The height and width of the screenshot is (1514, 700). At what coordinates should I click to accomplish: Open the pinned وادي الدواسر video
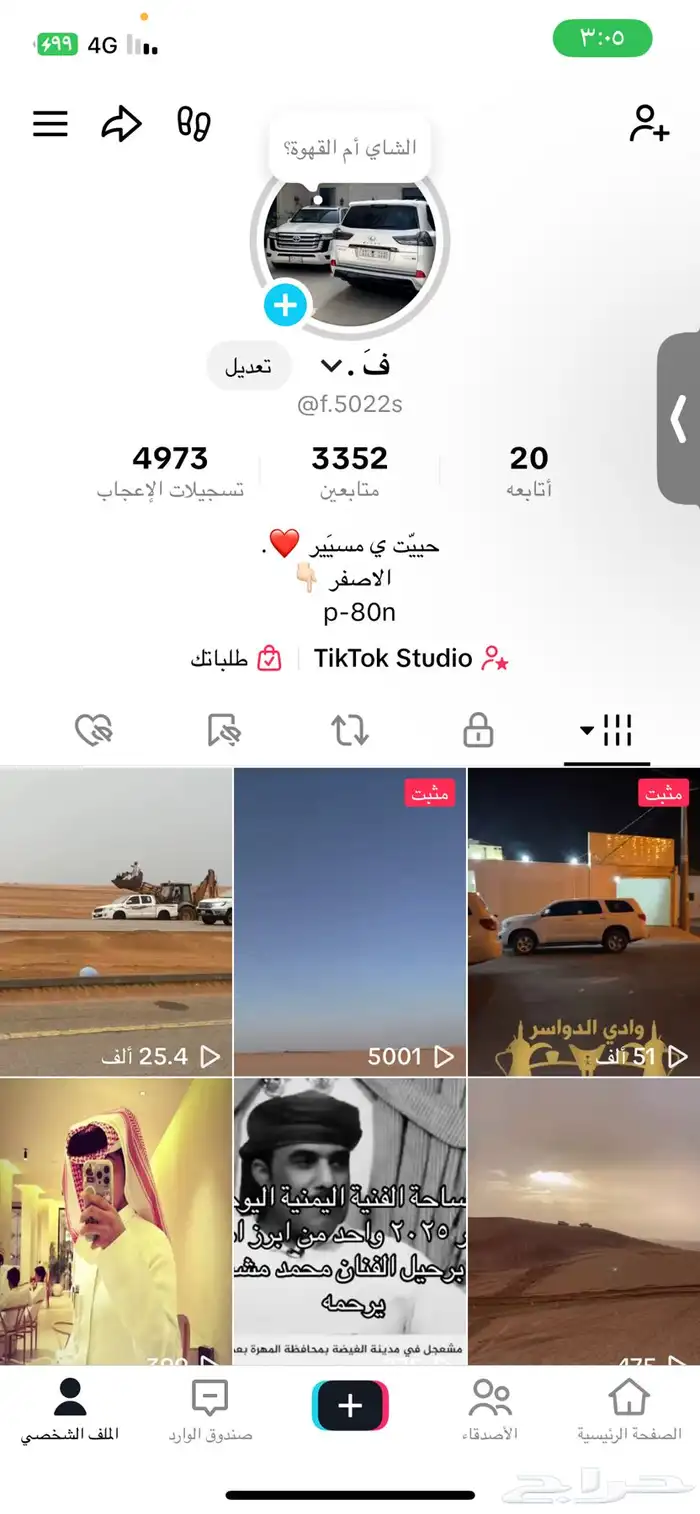pos(583,922)
